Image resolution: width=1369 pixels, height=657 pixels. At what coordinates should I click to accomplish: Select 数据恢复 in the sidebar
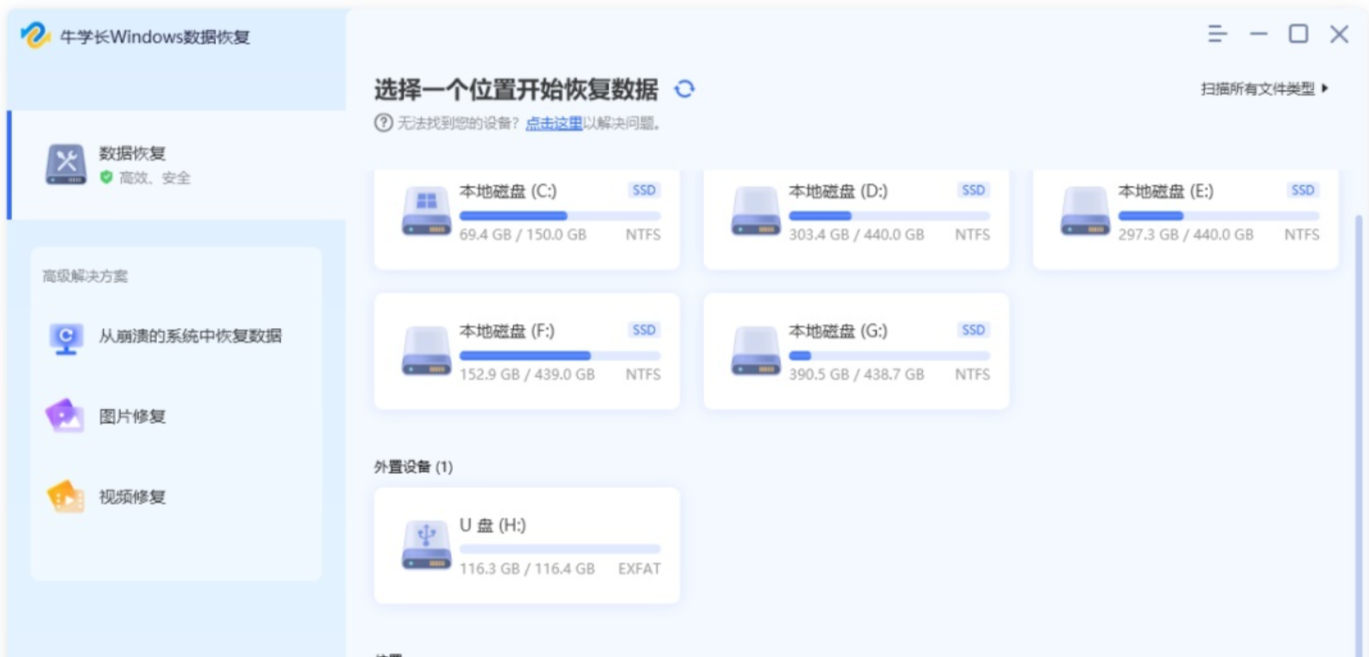(176, 165)
